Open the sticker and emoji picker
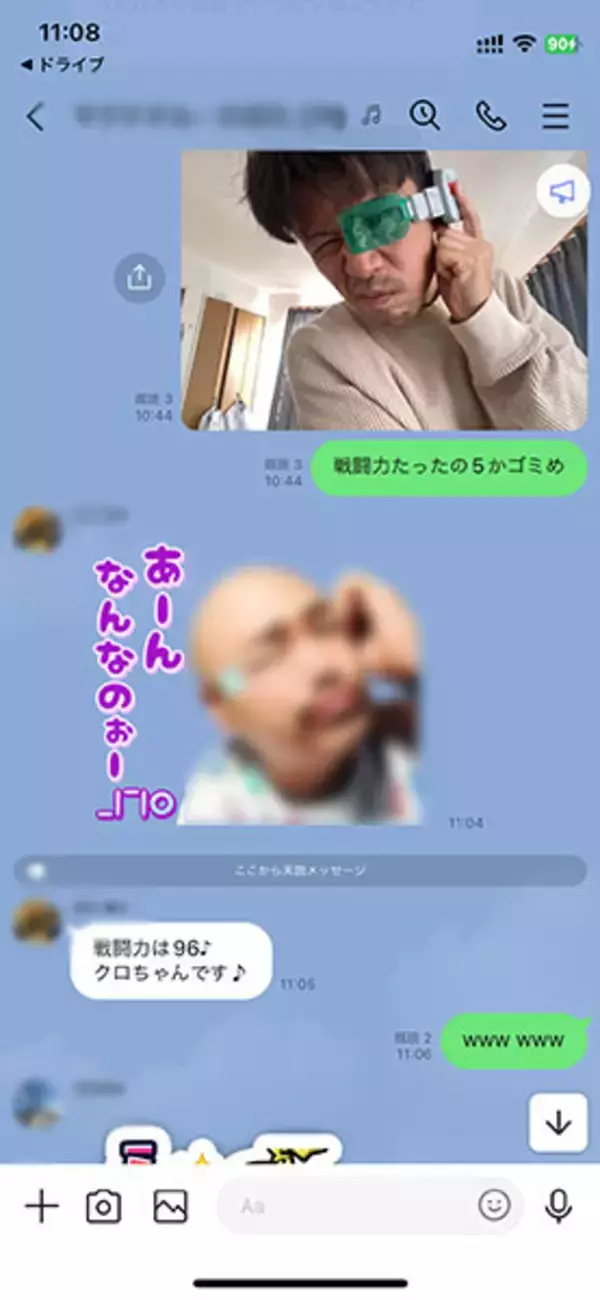Viewport: 600px width, 1300px height. tap(494, 1207)
